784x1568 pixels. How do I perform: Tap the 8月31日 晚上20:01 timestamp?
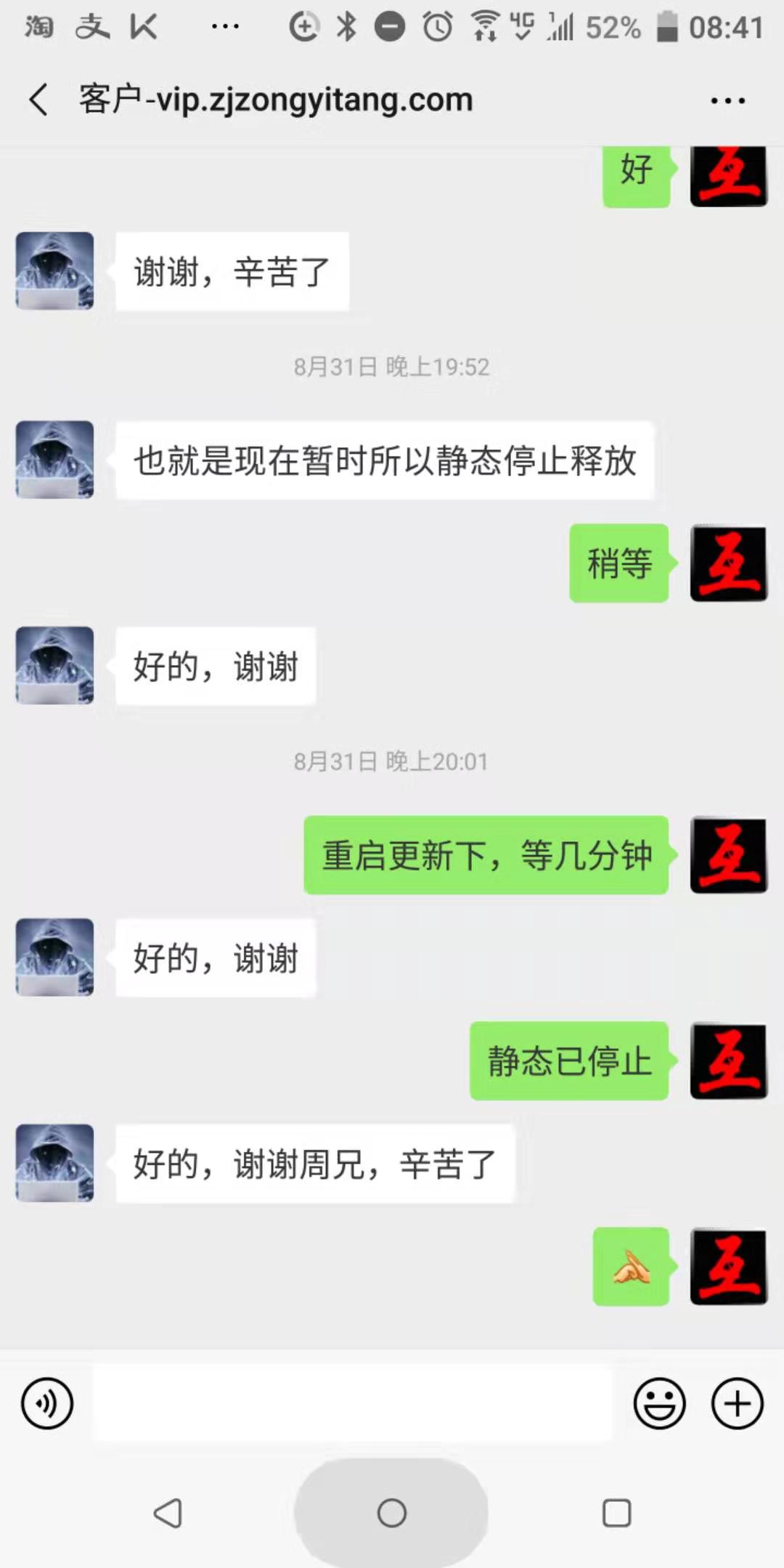(x=391, y=761)
